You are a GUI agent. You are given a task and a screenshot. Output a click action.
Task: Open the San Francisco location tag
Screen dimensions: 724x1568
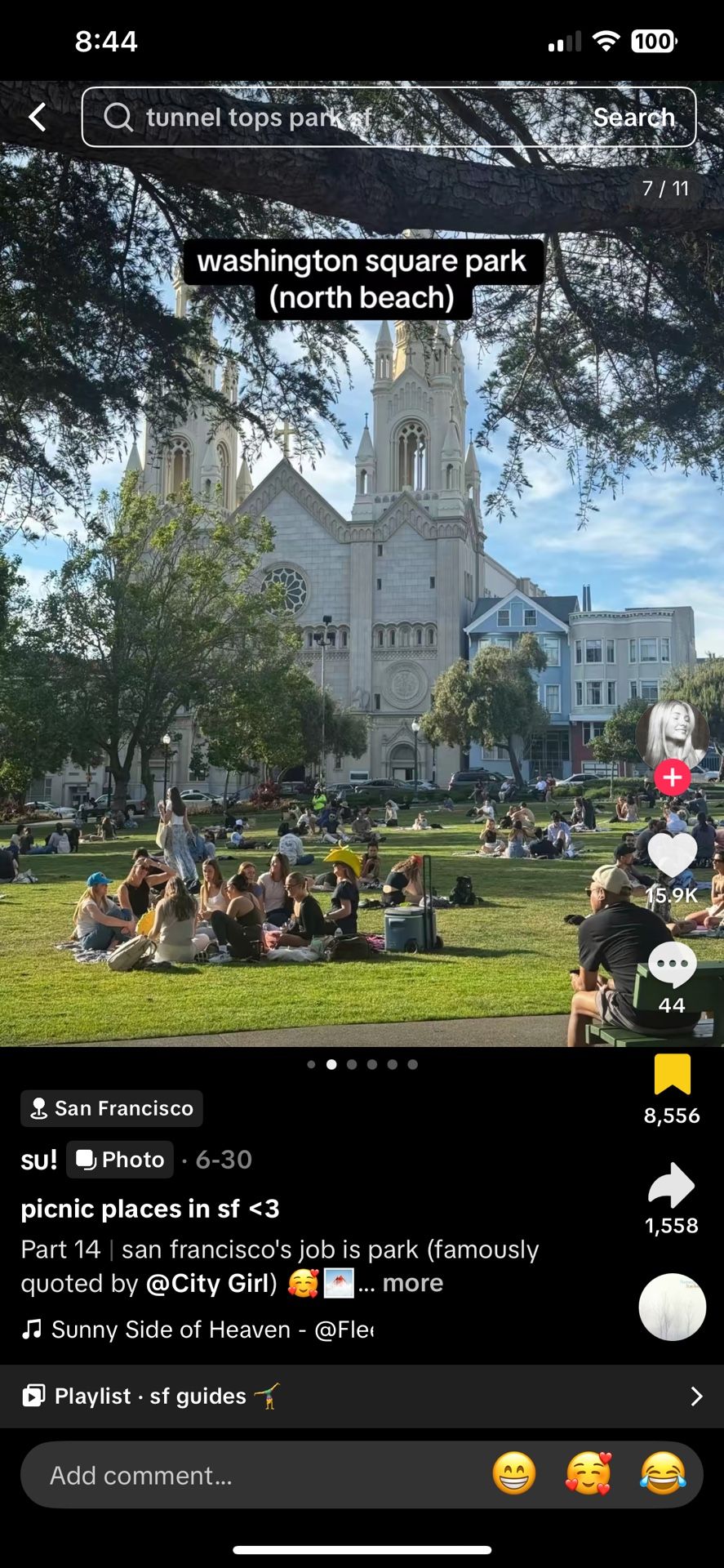(x=112, y=1108)
